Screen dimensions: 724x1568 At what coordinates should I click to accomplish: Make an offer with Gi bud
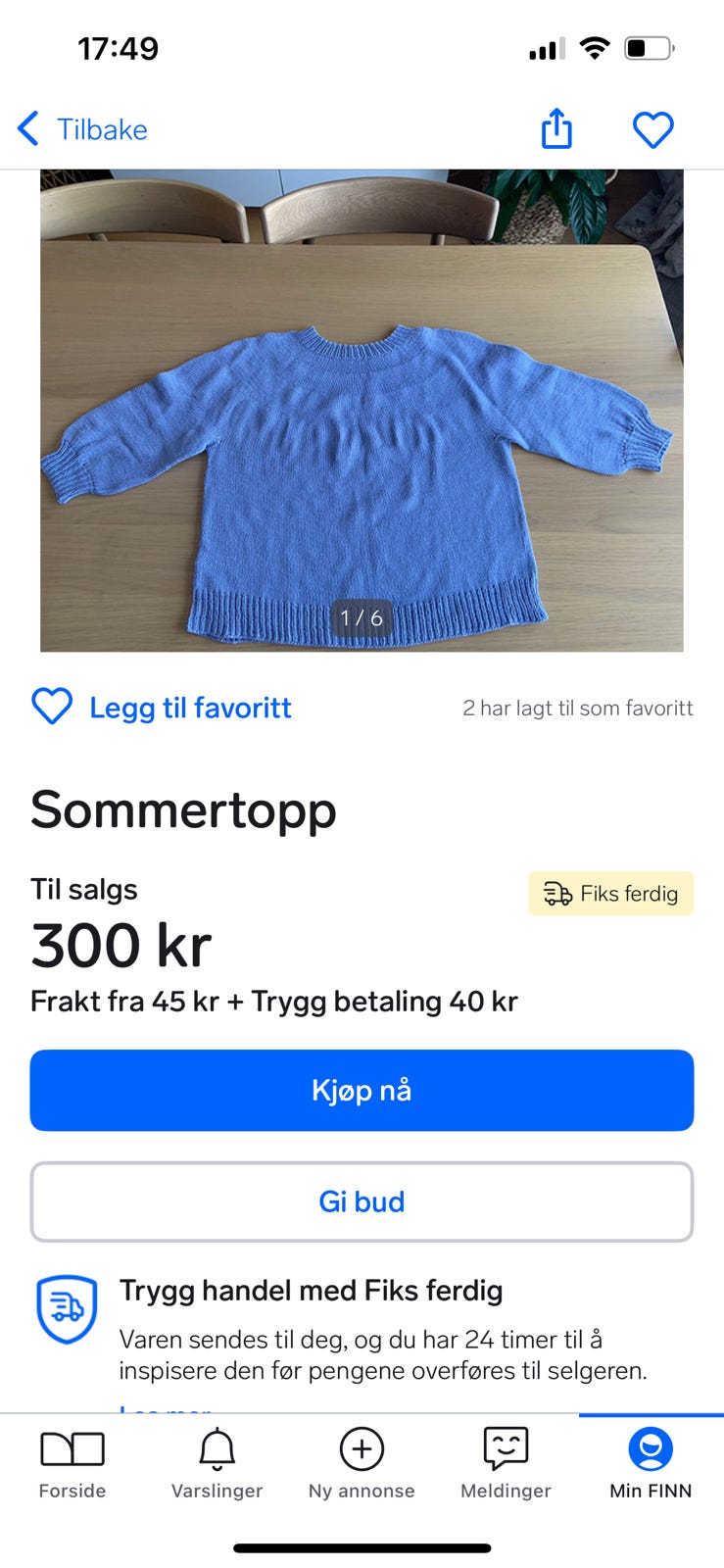[362, 1201]
